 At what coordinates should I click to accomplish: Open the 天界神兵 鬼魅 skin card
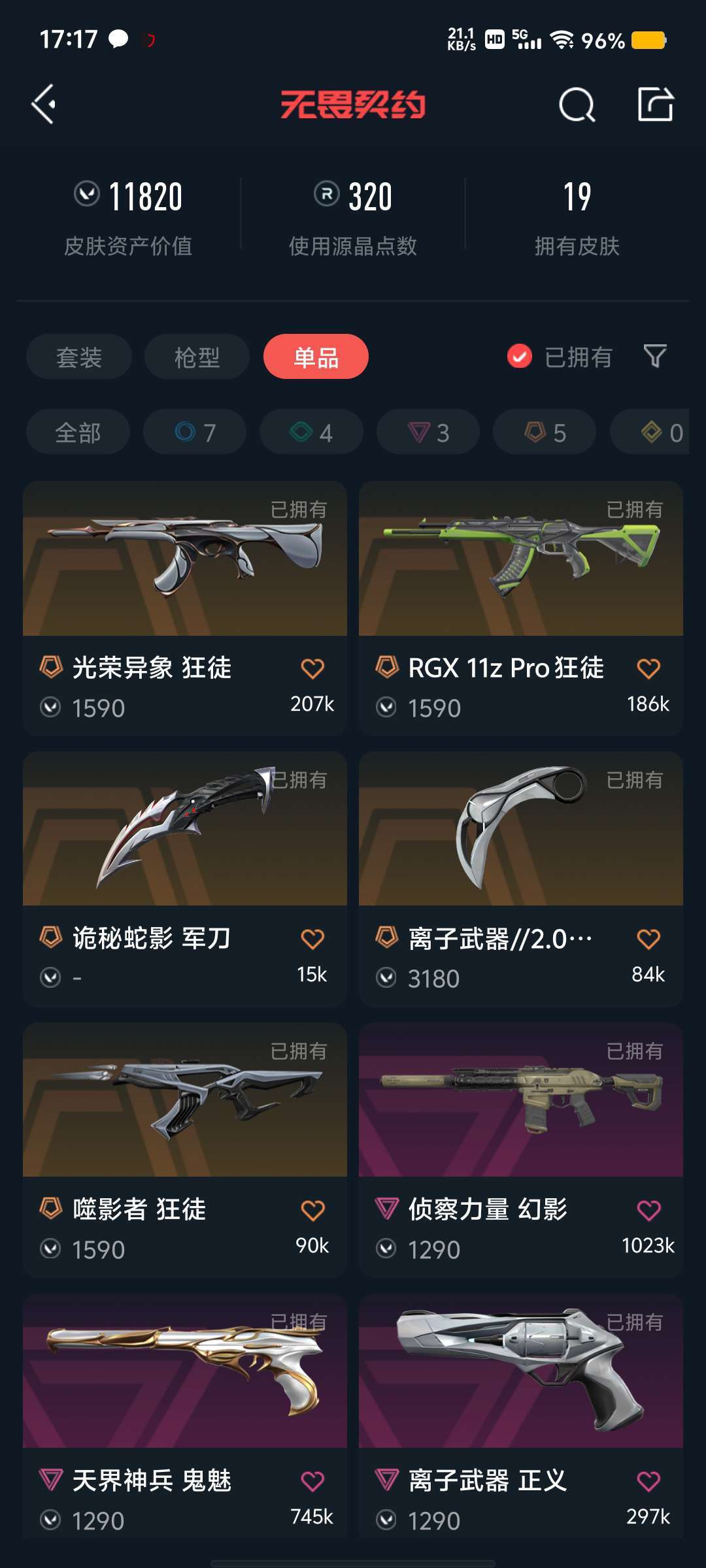pyautogui.click(x=185, y=1416)
